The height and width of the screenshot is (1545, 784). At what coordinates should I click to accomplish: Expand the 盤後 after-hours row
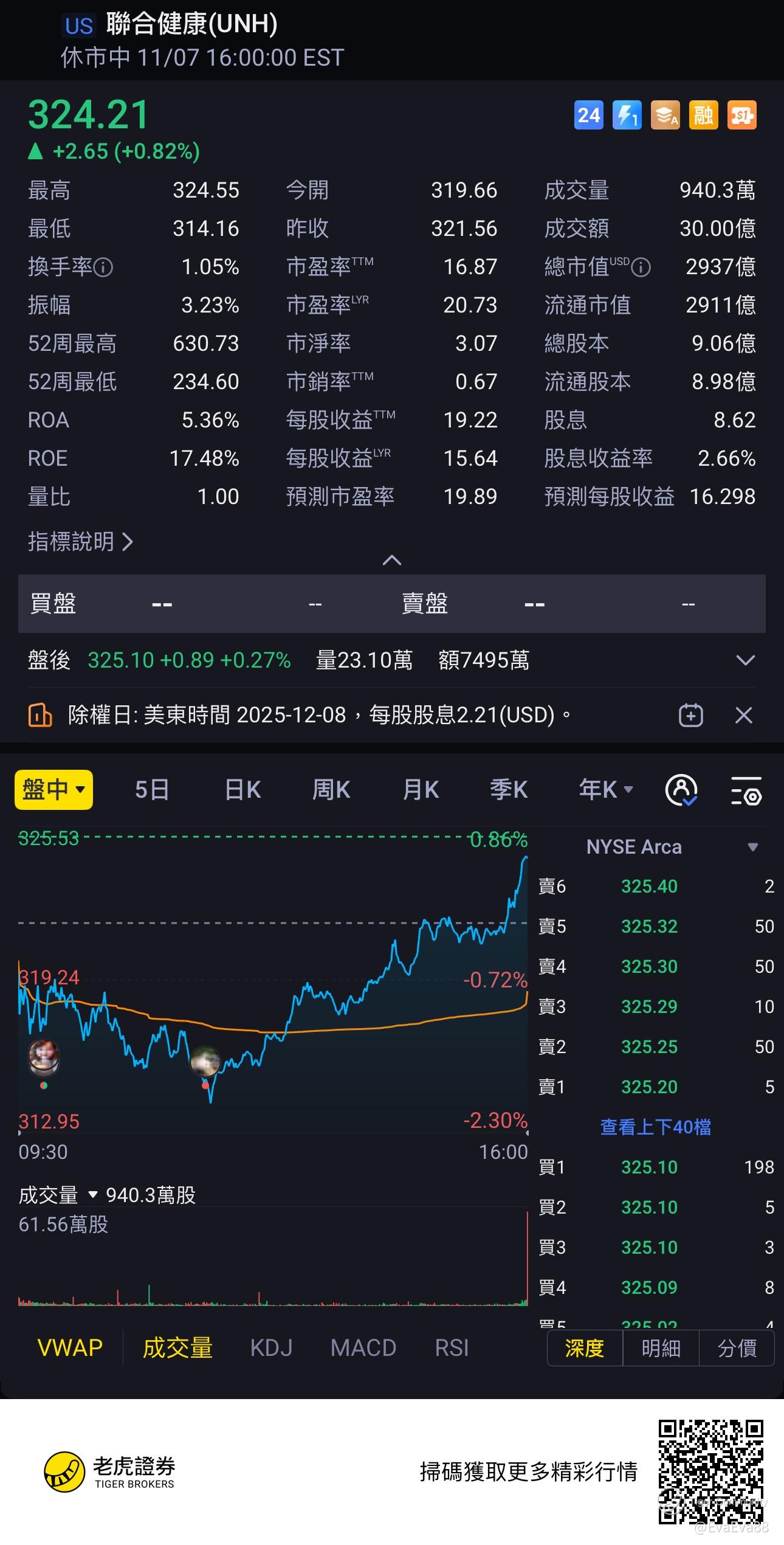pos(745,660)
